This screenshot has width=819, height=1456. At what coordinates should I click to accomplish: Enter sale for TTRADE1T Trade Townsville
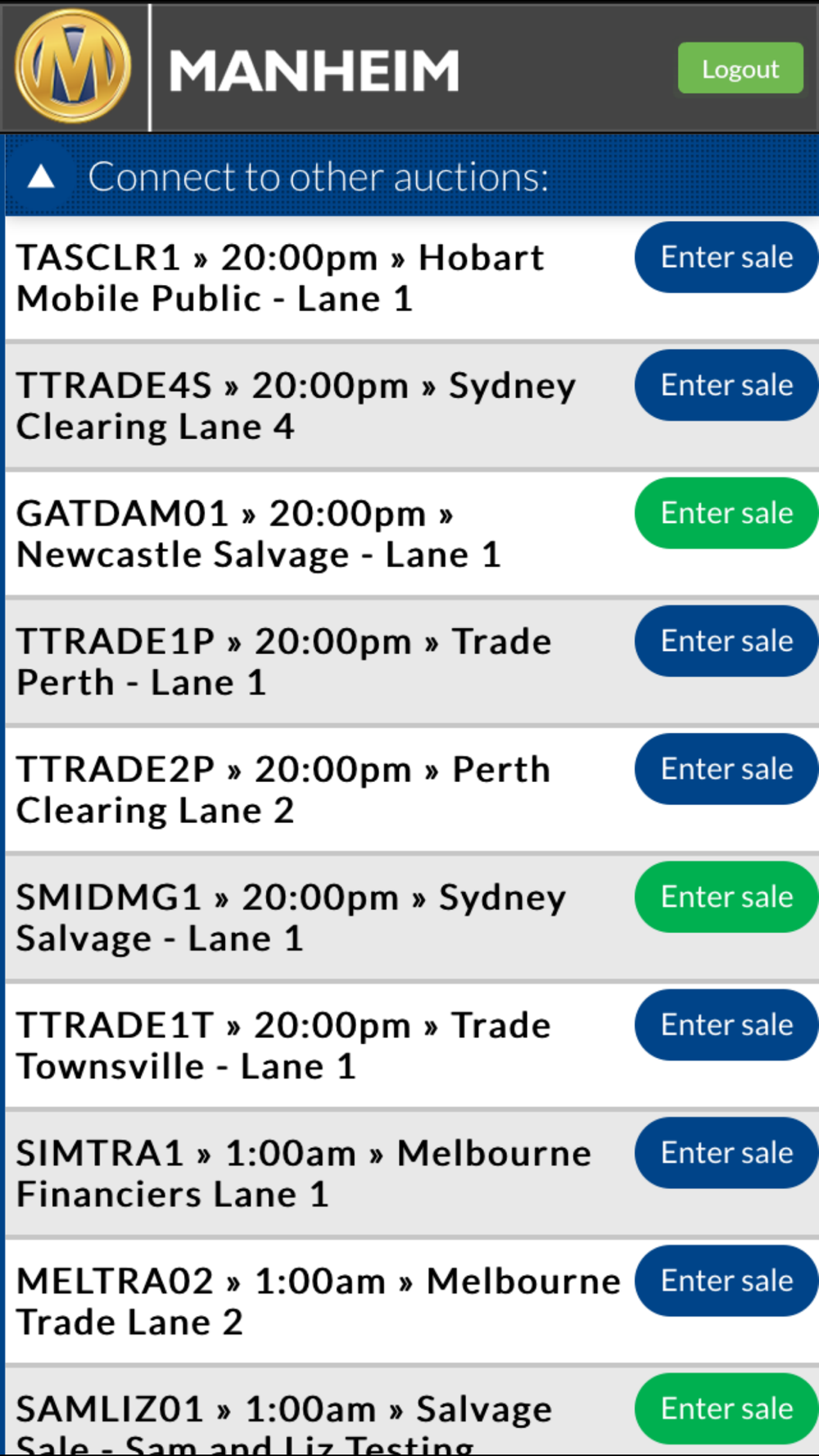tap(726, 1024)
